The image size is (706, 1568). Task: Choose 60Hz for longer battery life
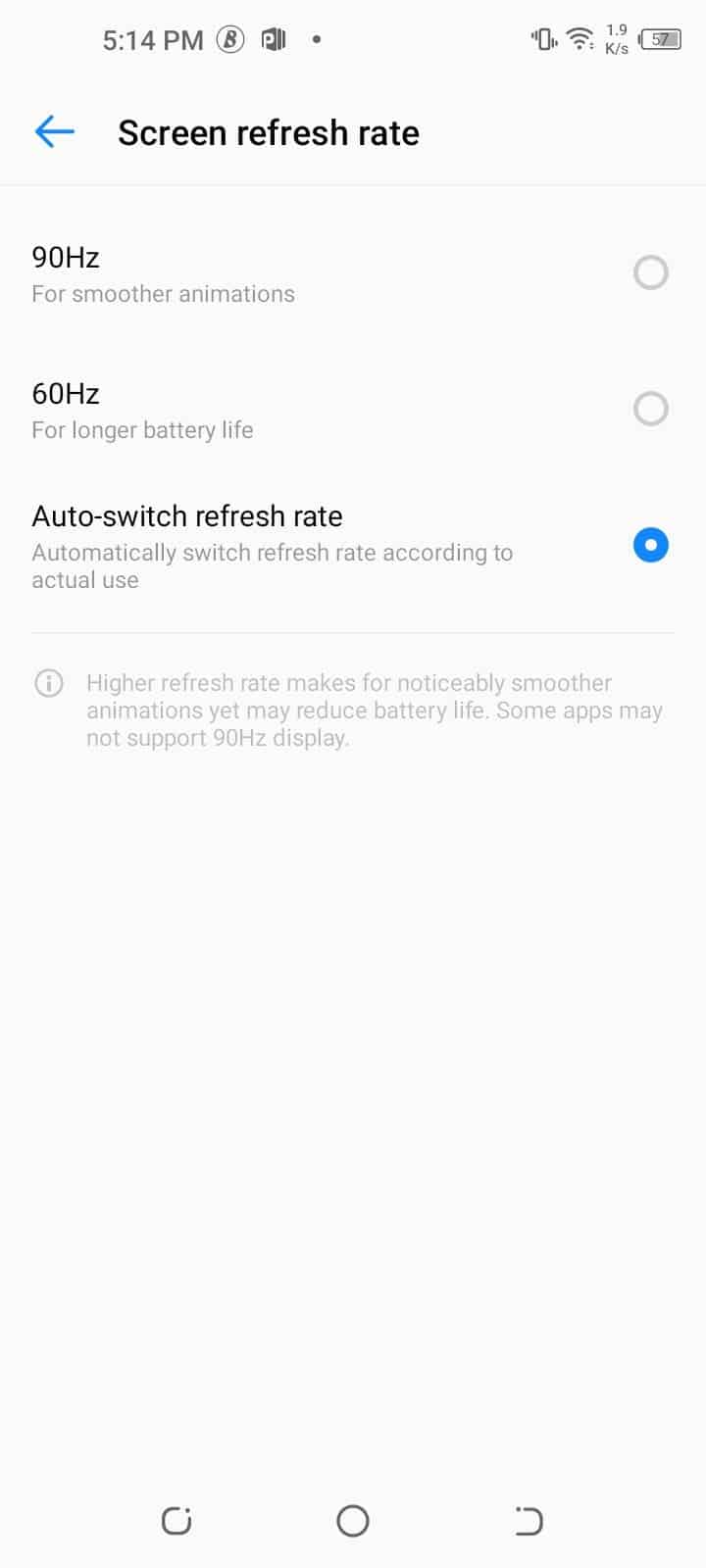coord(353,410)
